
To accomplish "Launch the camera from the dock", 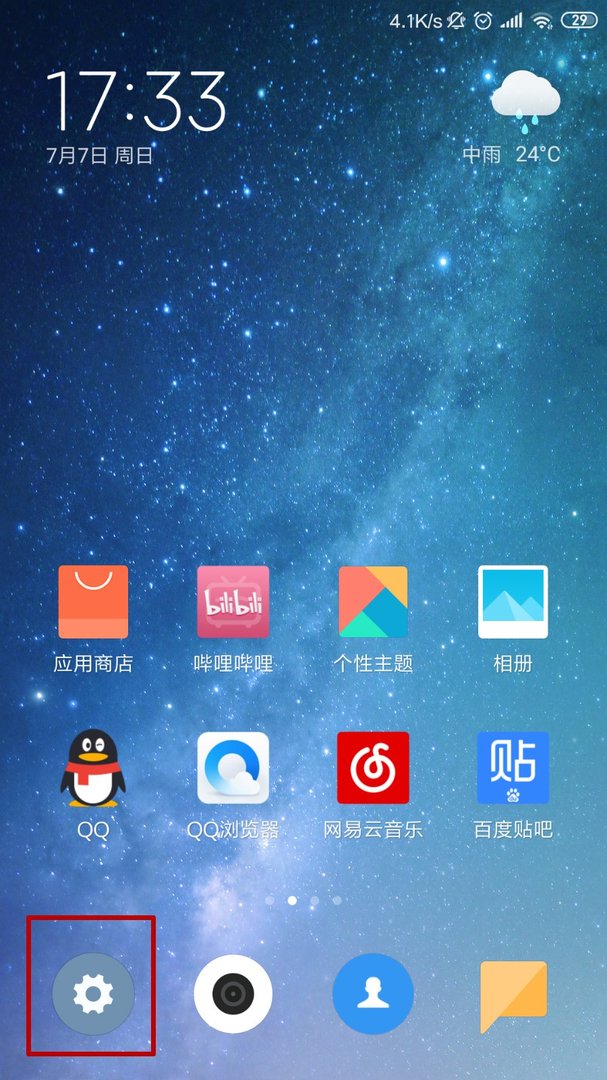I will 233,993.
